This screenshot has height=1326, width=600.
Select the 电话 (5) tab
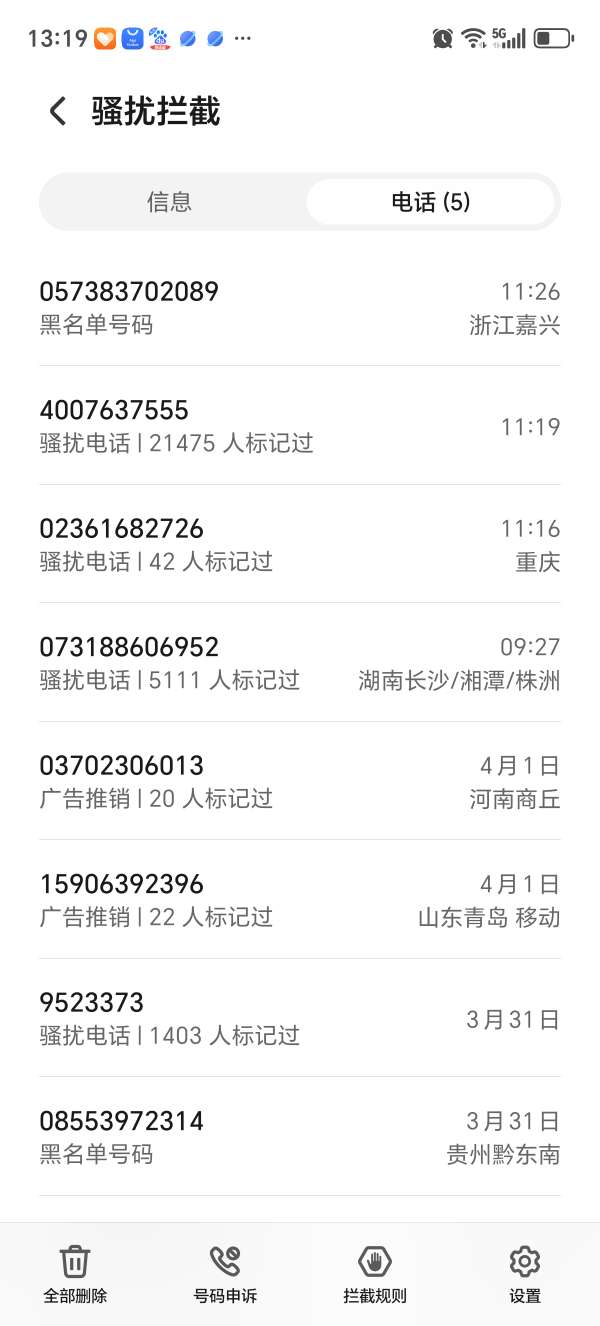coord(430,202)
